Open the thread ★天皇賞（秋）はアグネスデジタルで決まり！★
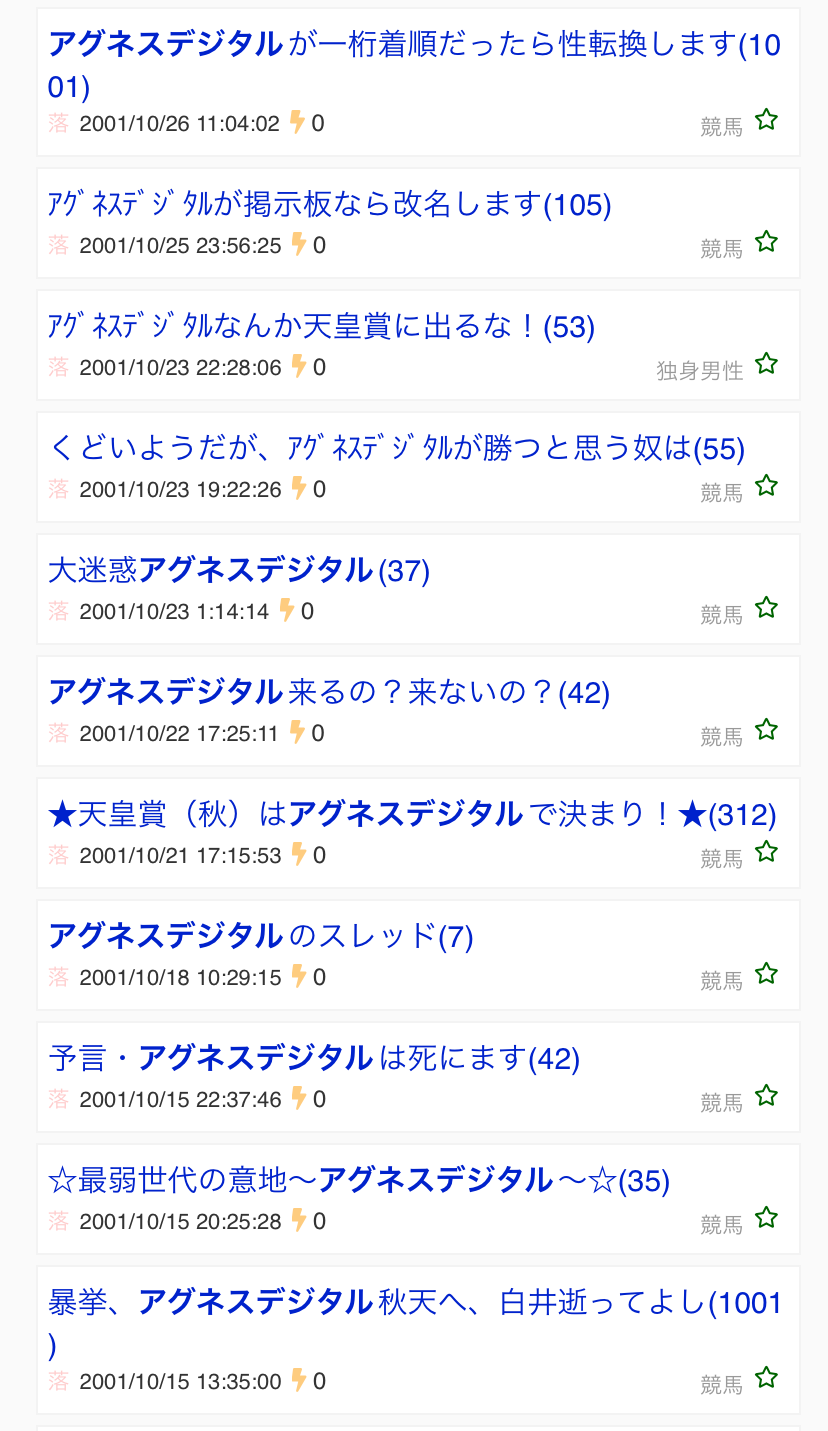The height and width of the screenshot is (1431, 828). click(x=411, y=815)
